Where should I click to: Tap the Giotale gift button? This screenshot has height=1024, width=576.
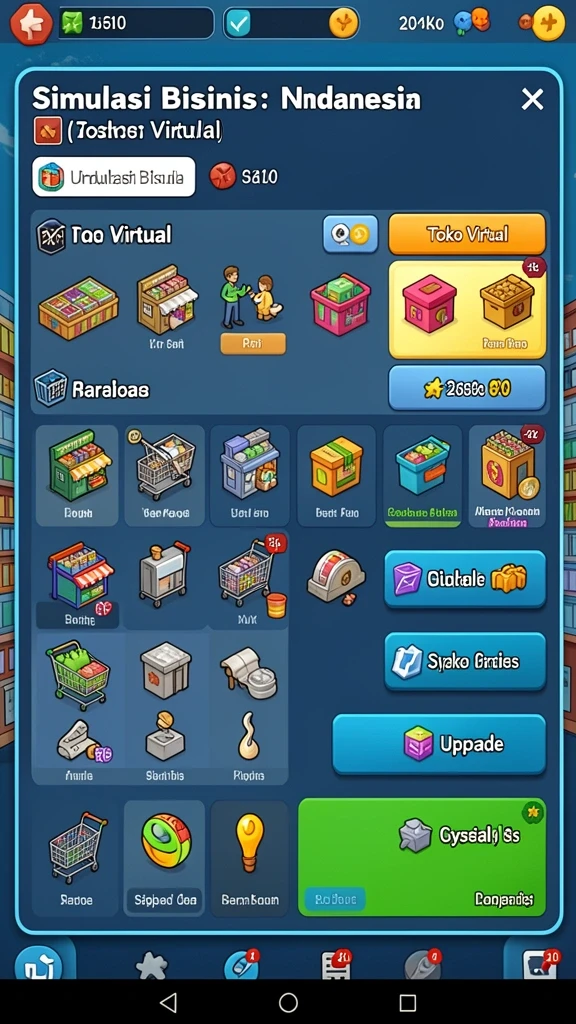click(464, 579)
